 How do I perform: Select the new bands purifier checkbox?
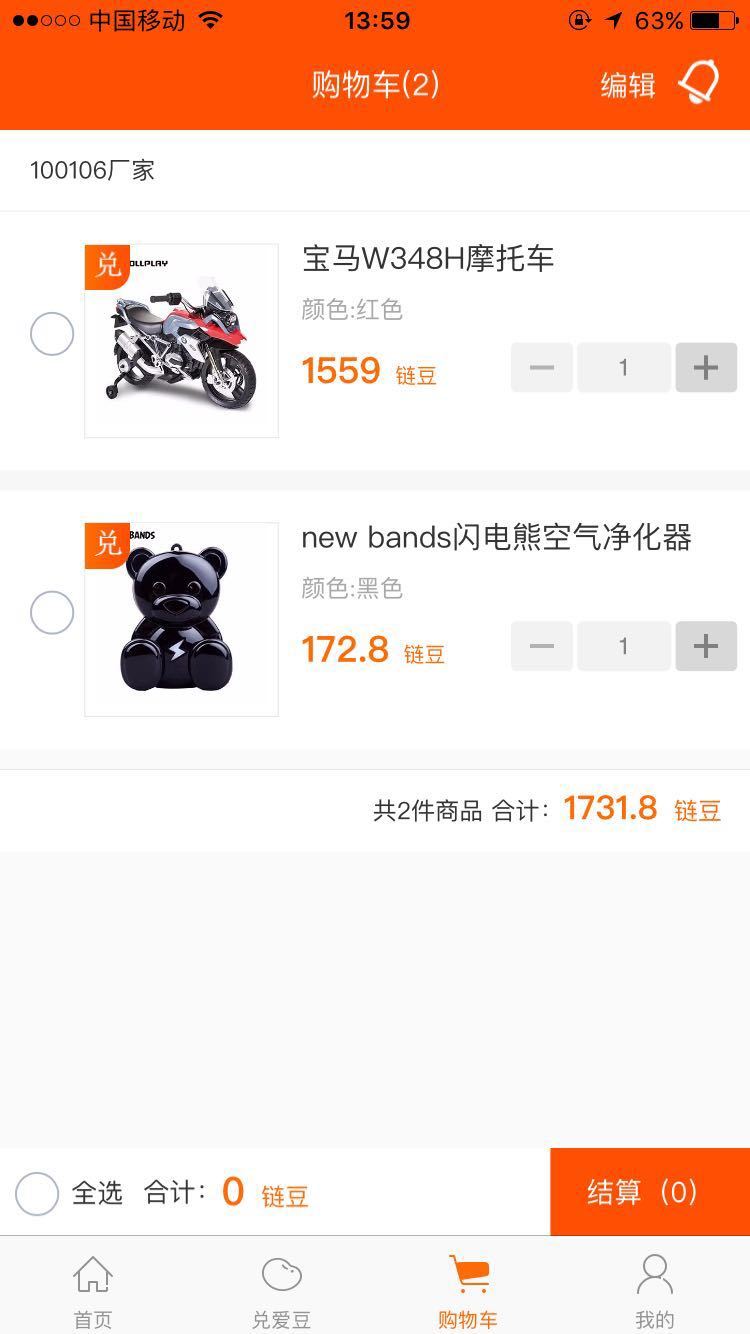tap(51, 613)
